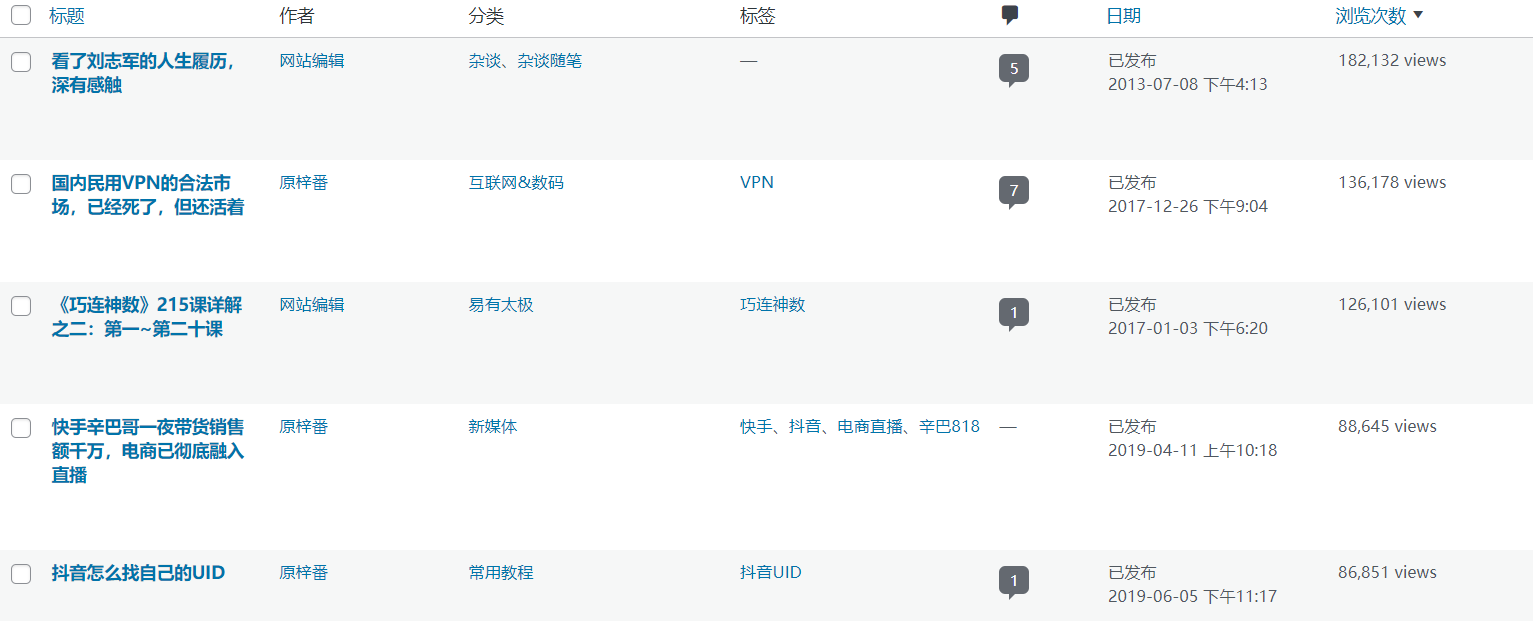The height and width of the screenshot is (621, 1533).
Task: View the 7 comments on VPN post
Action: [x=1013, y=191]
